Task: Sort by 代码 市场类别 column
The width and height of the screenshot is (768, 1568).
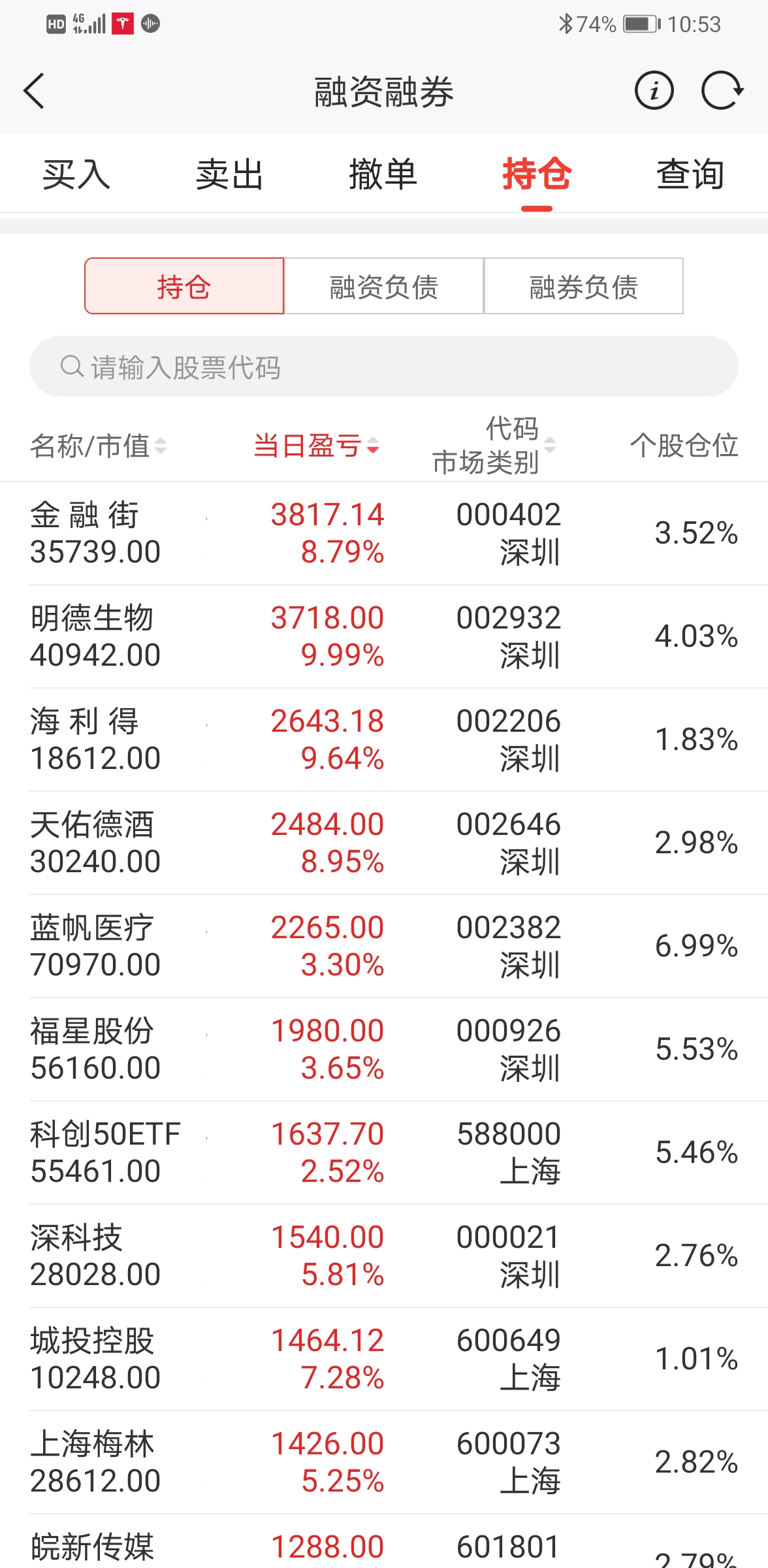Action: point(494,446)
